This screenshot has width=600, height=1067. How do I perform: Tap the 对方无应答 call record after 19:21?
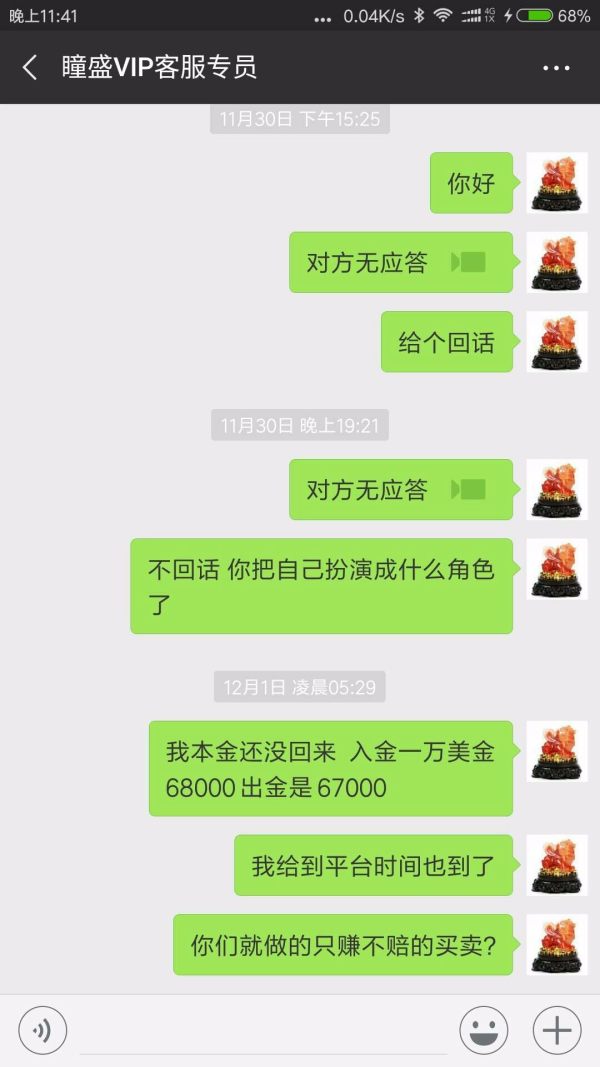point(400,490)
